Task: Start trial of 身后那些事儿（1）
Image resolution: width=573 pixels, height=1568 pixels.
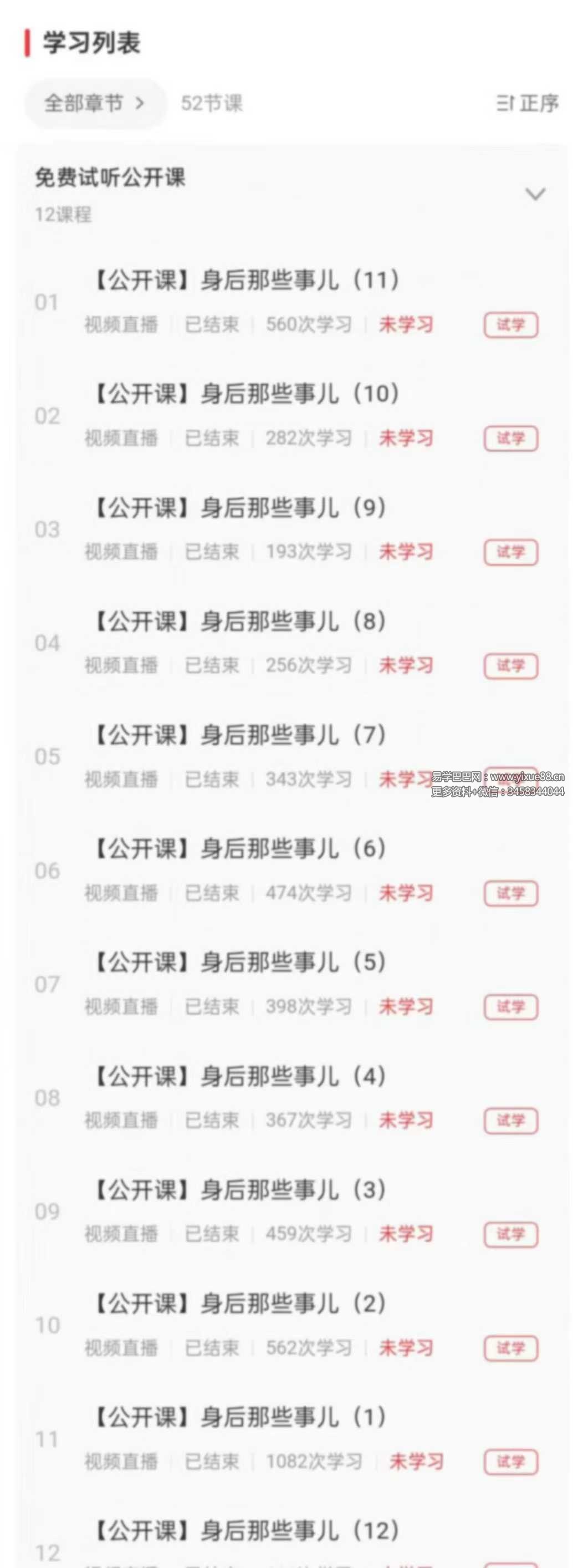Action: (510, 1462)
